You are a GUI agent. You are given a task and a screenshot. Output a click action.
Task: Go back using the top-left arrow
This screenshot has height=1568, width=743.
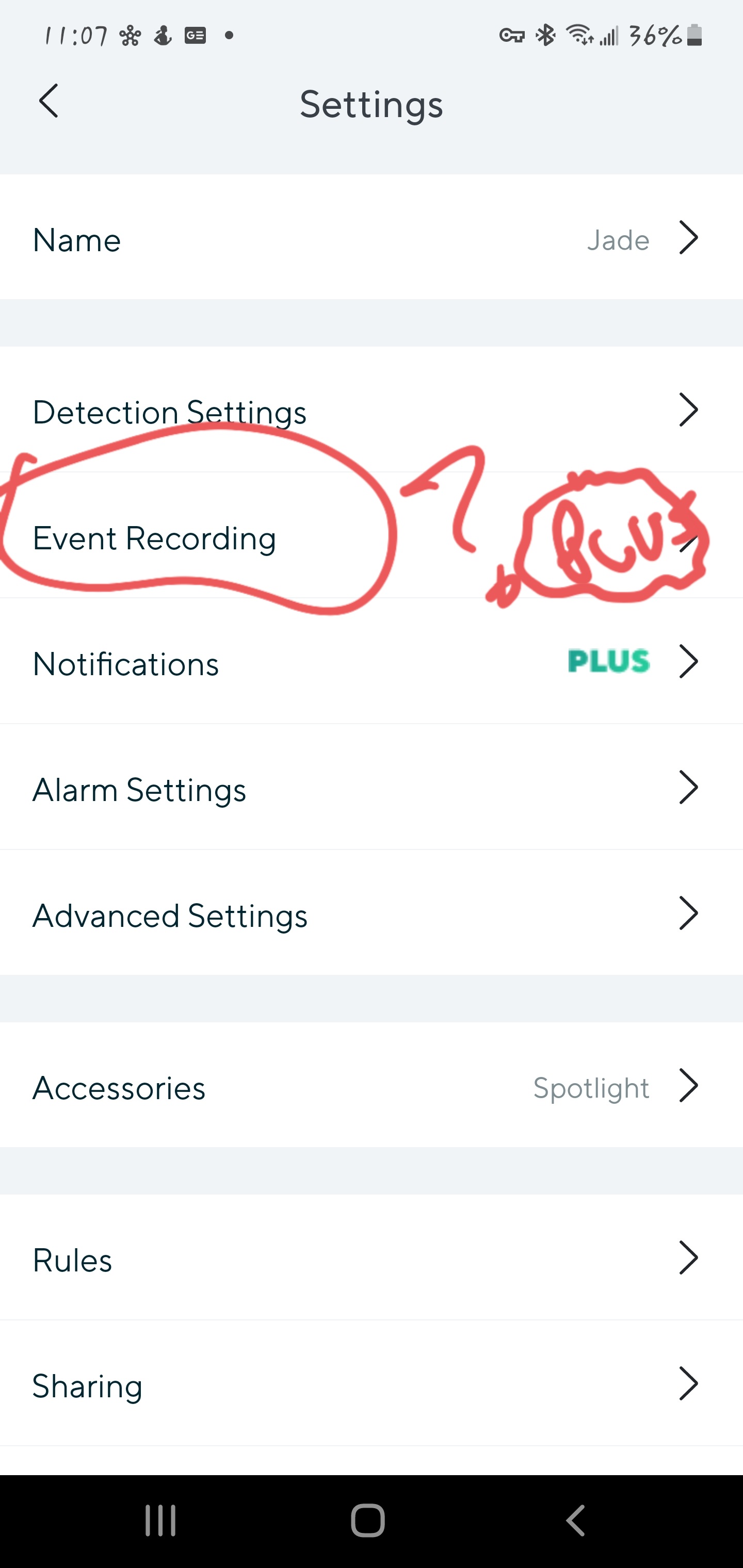[x=49, y=101]
